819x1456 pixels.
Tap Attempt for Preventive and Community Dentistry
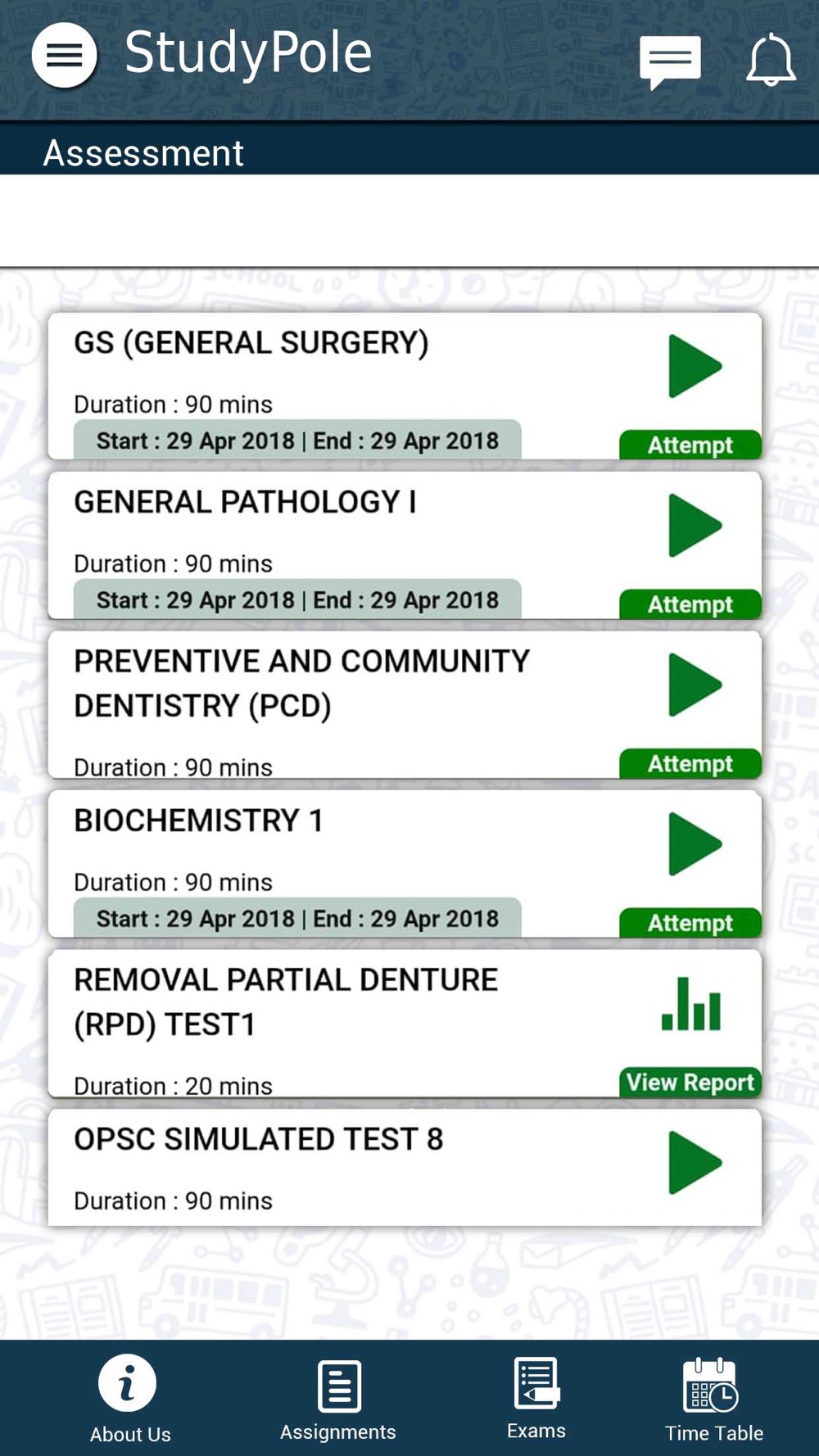pyautogui.click(x=690, y=763)
